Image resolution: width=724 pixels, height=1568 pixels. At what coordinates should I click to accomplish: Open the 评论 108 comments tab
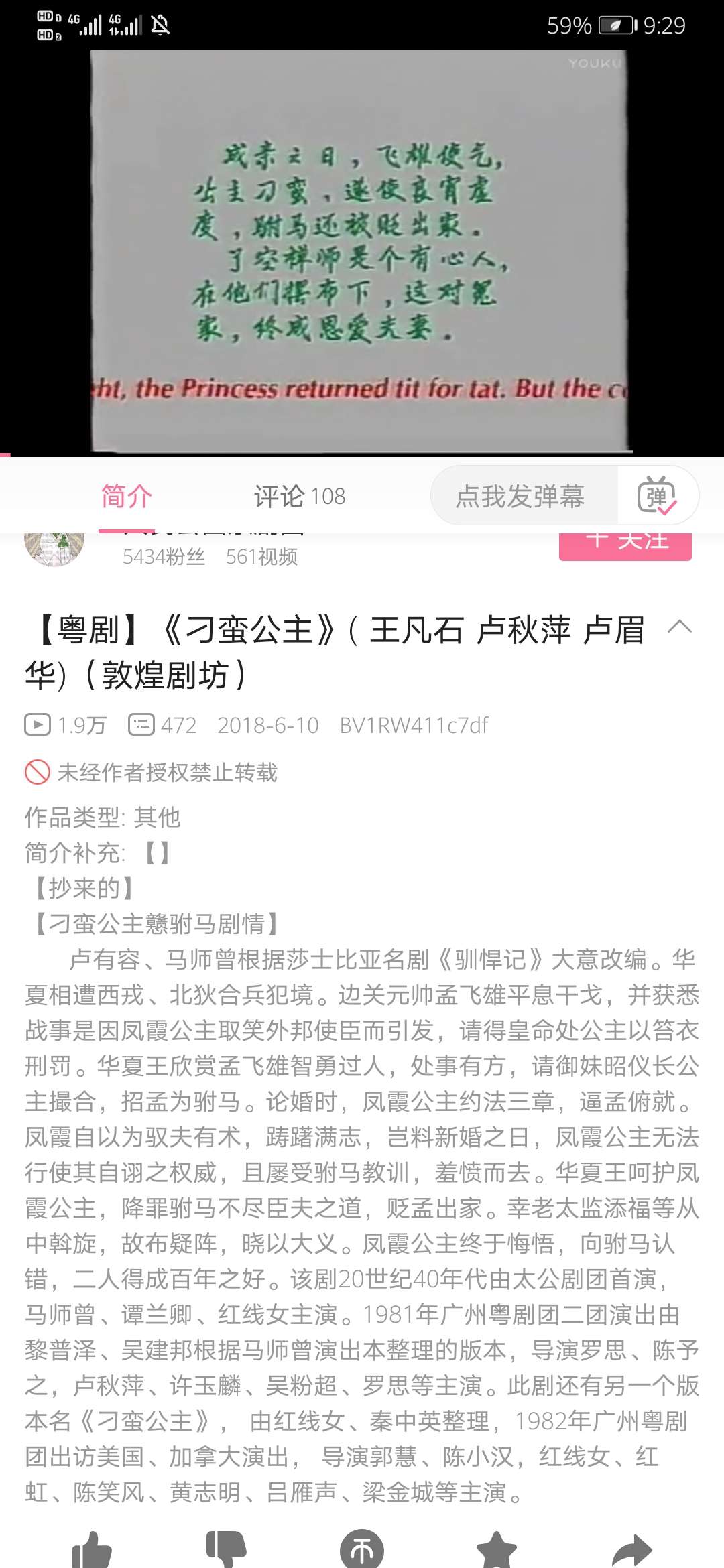pos(299,497)
